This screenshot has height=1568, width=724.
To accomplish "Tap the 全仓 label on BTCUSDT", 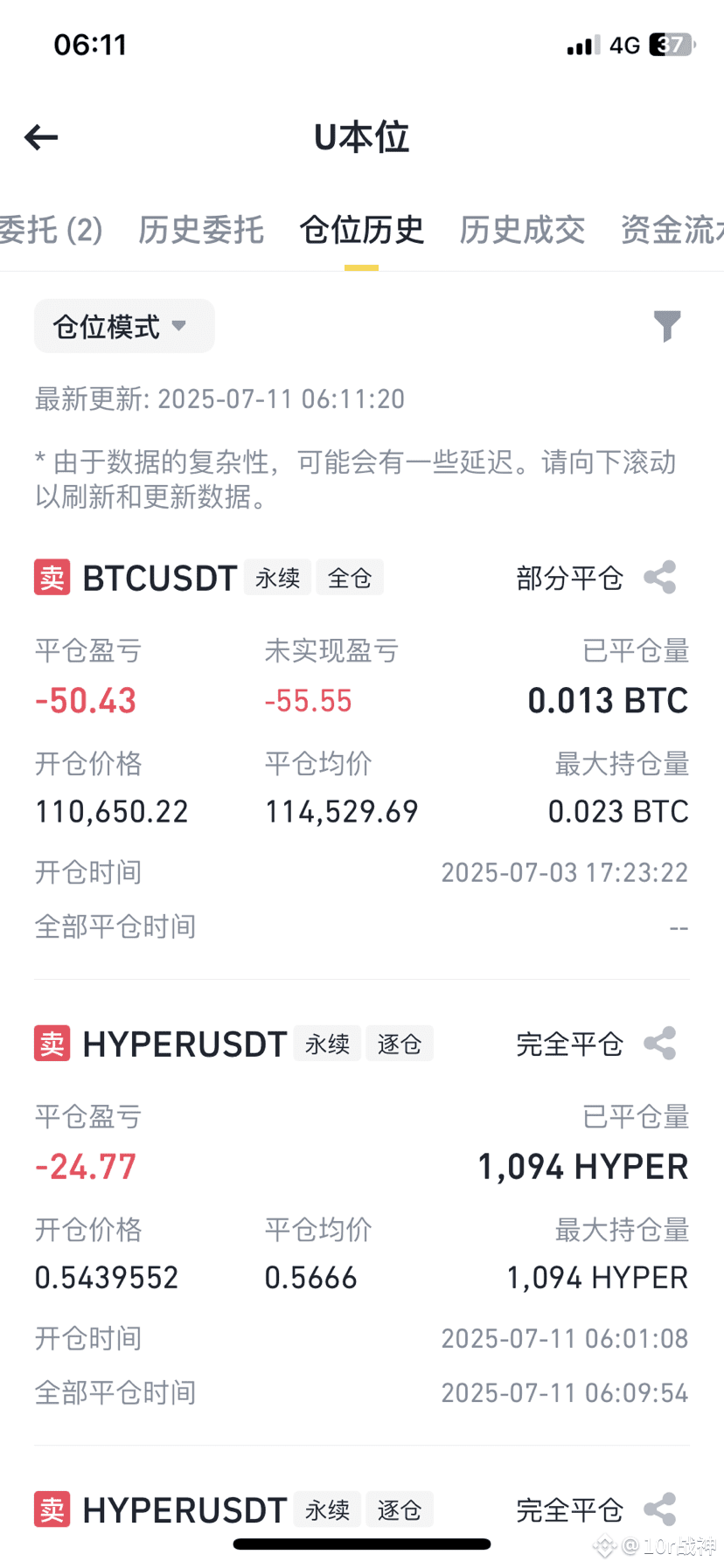I will [350, 577].
